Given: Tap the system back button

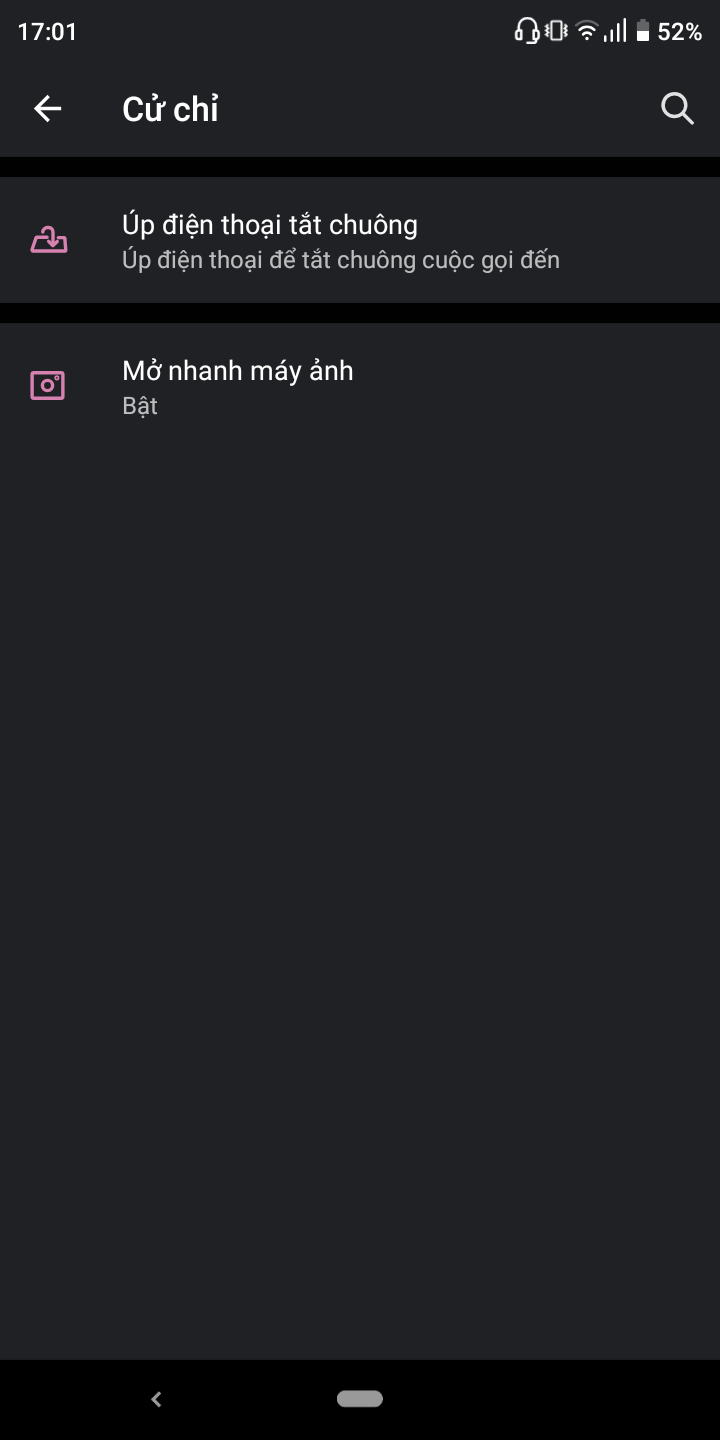Looking at the screenshot, I should (156, 1399).
